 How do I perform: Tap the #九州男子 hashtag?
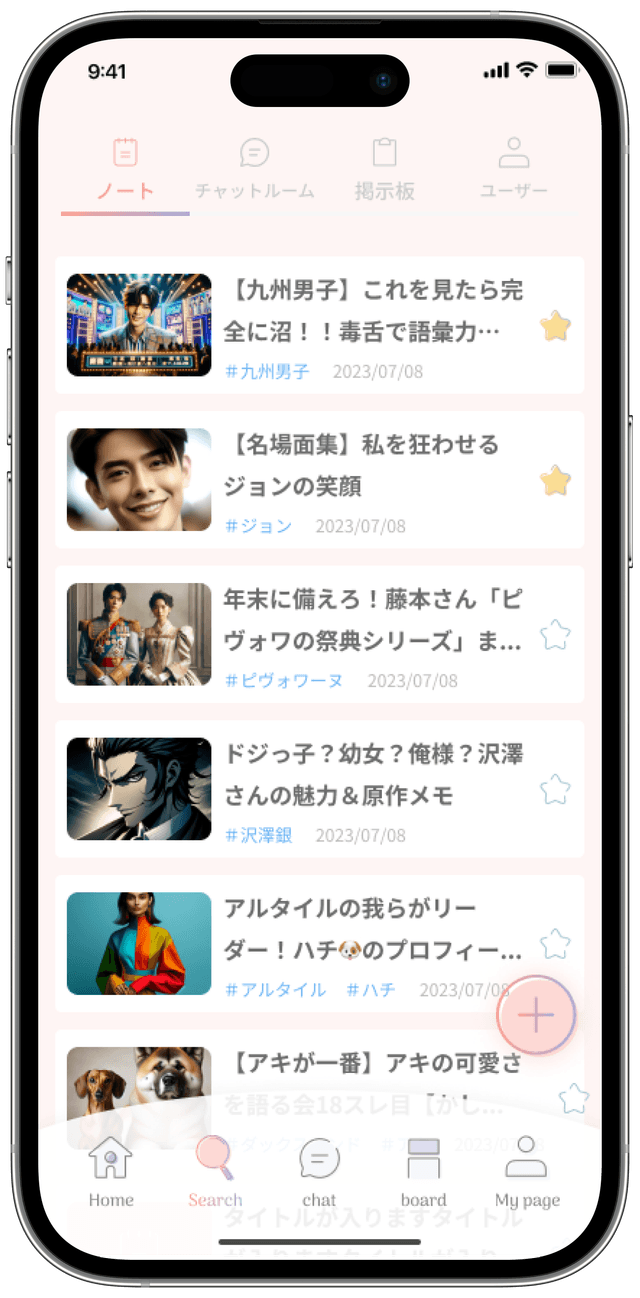coord(267,372)
